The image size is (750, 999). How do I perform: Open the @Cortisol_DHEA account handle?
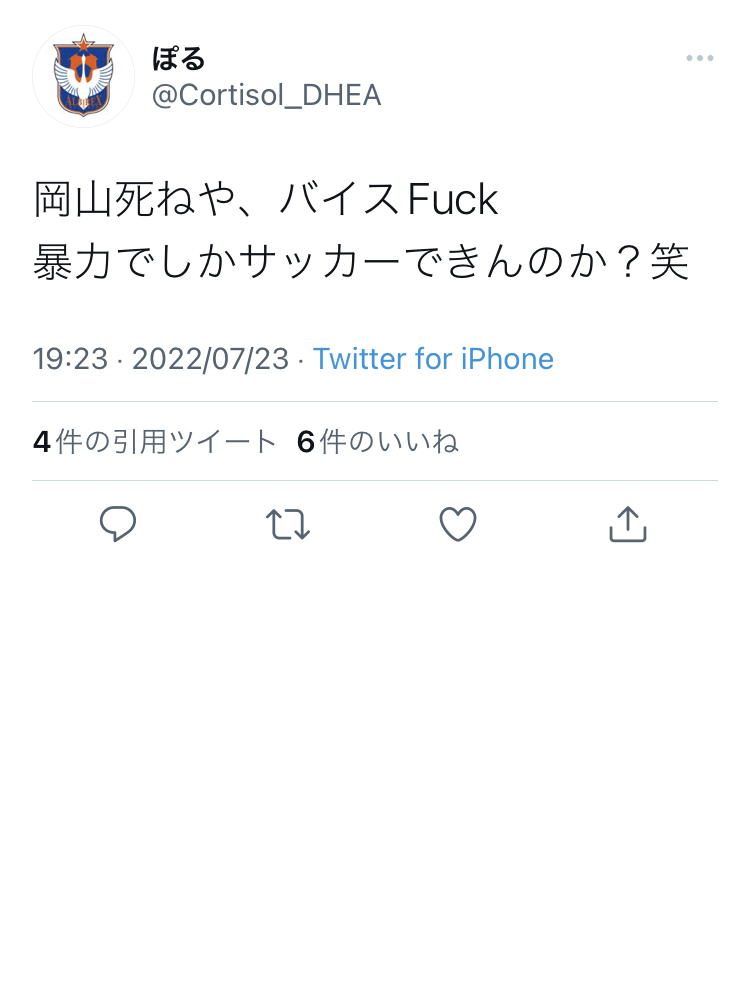(x=266, y=96)
